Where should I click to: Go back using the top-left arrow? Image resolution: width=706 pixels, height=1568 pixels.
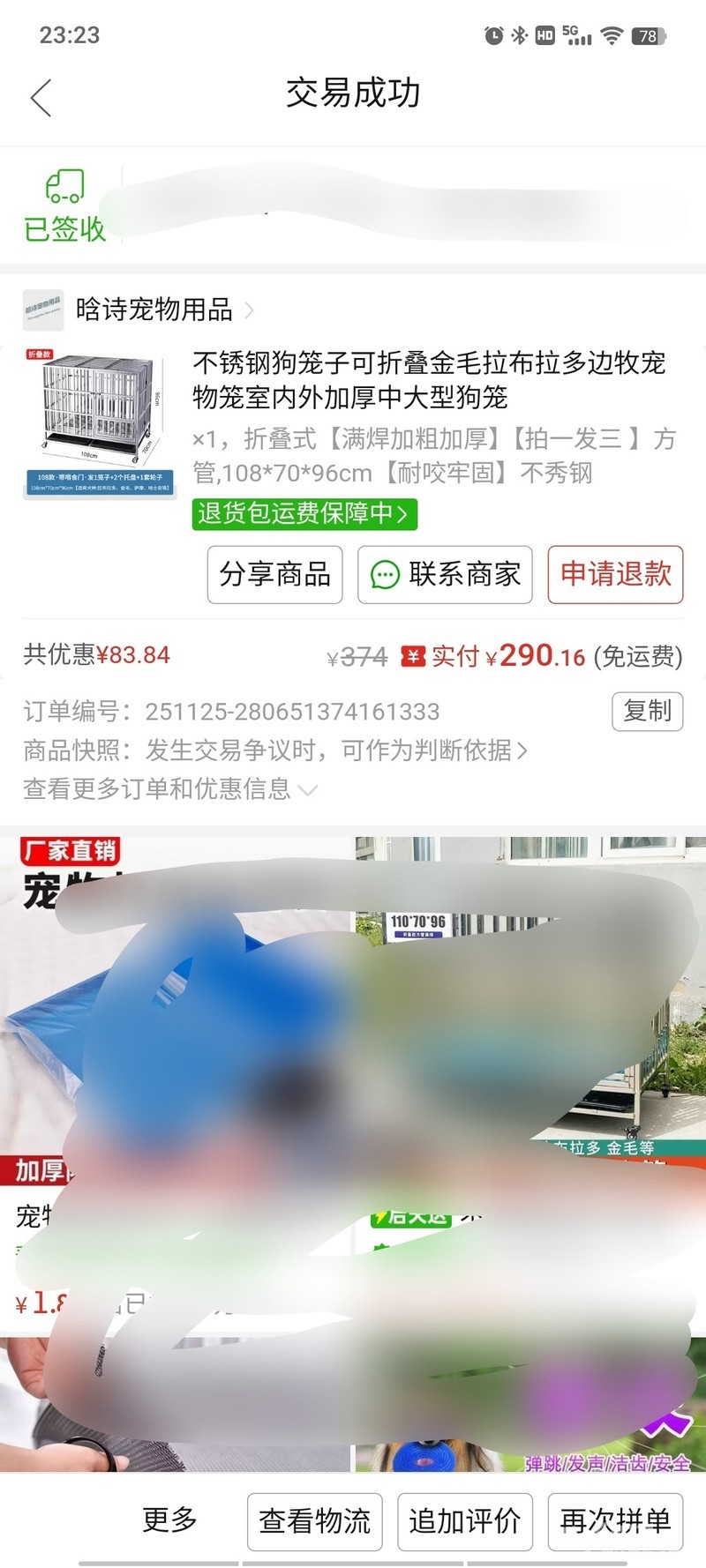click(41, 97)
